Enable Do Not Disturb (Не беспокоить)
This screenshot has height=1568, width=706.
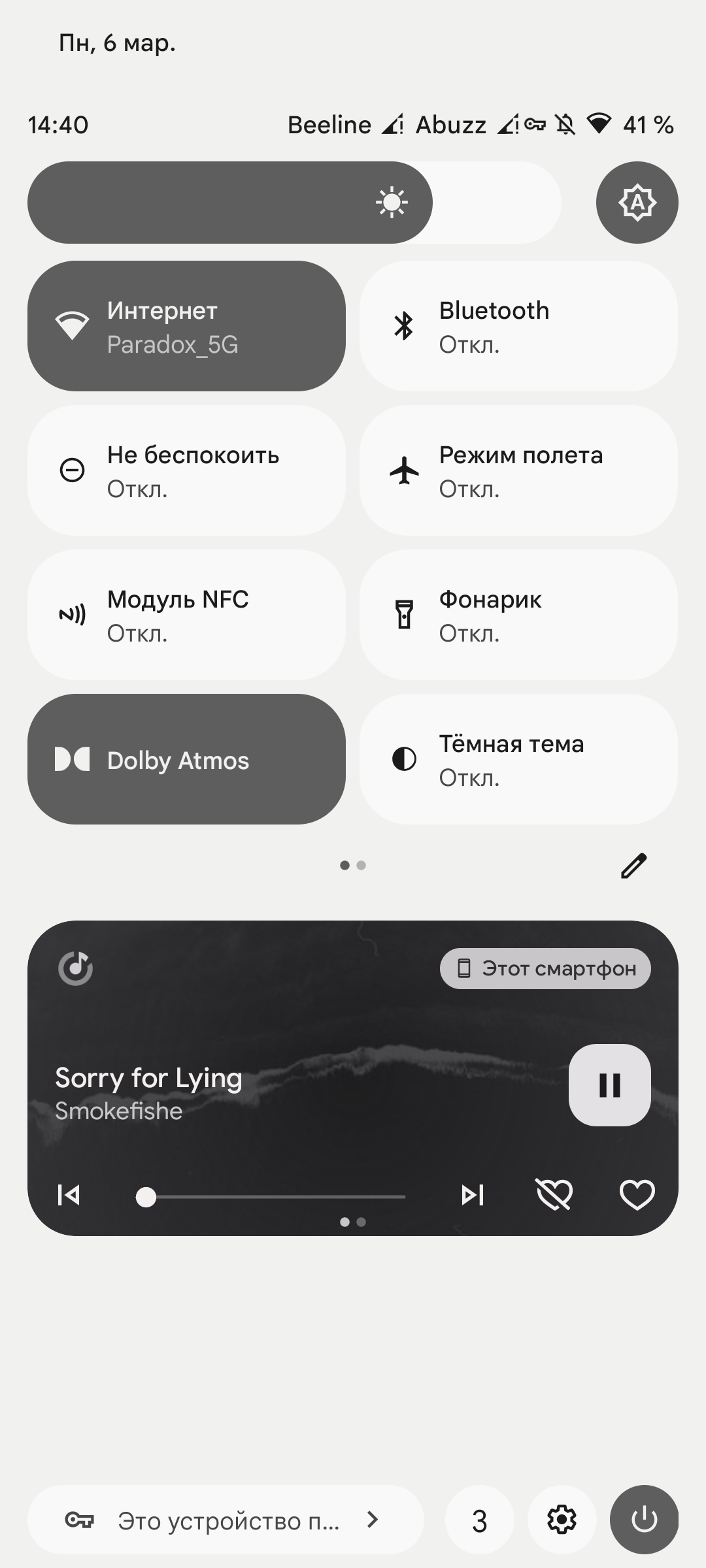coord(186,470)
